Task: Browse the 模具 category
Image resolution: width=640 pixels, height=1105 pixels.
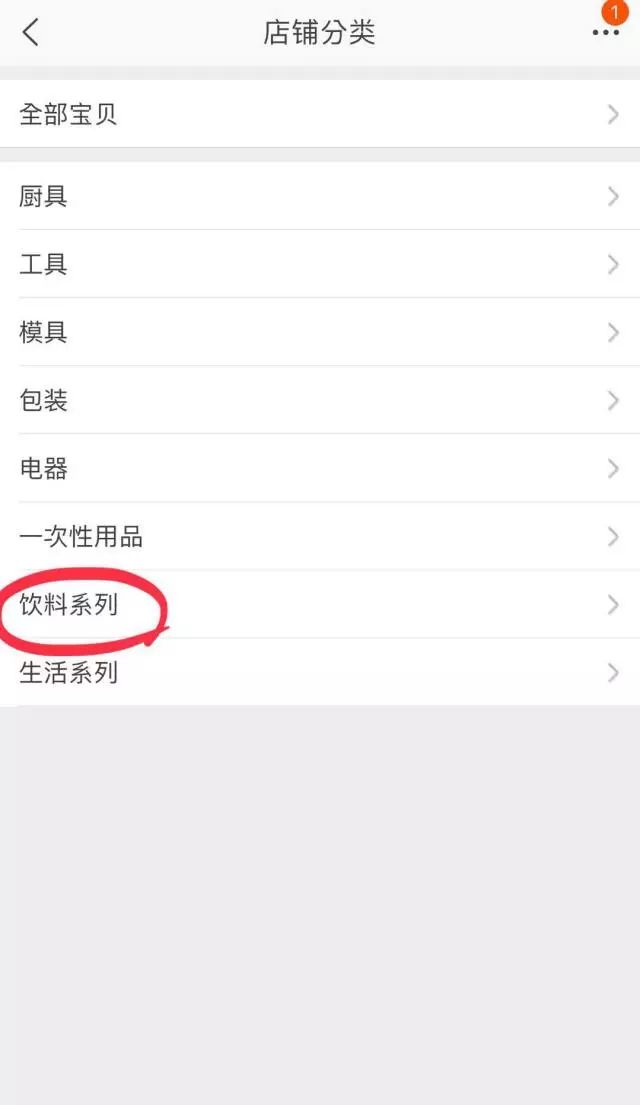Action: (320, 333)
